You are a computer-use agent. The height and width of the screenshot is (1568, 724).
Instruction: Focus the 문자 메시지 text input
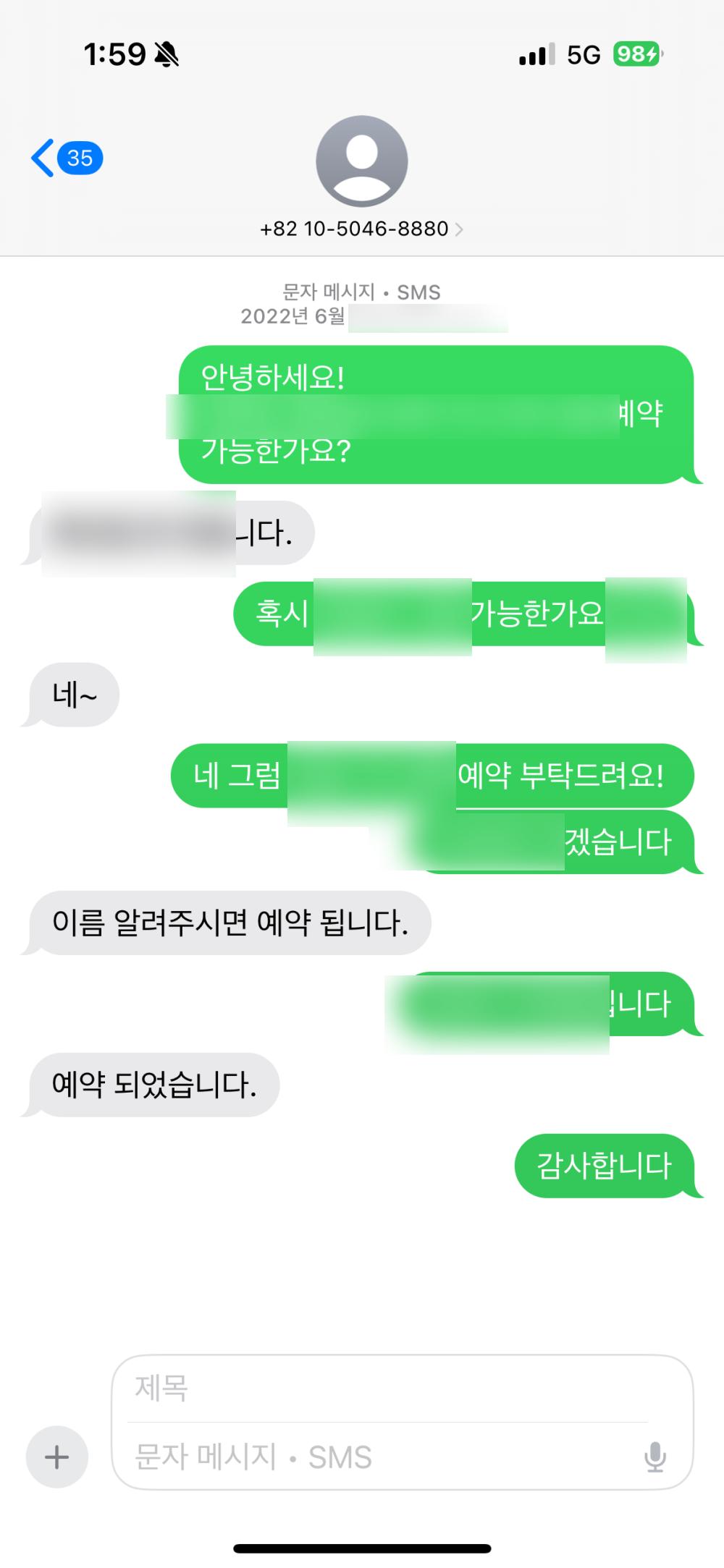(x=376, y=1457)
